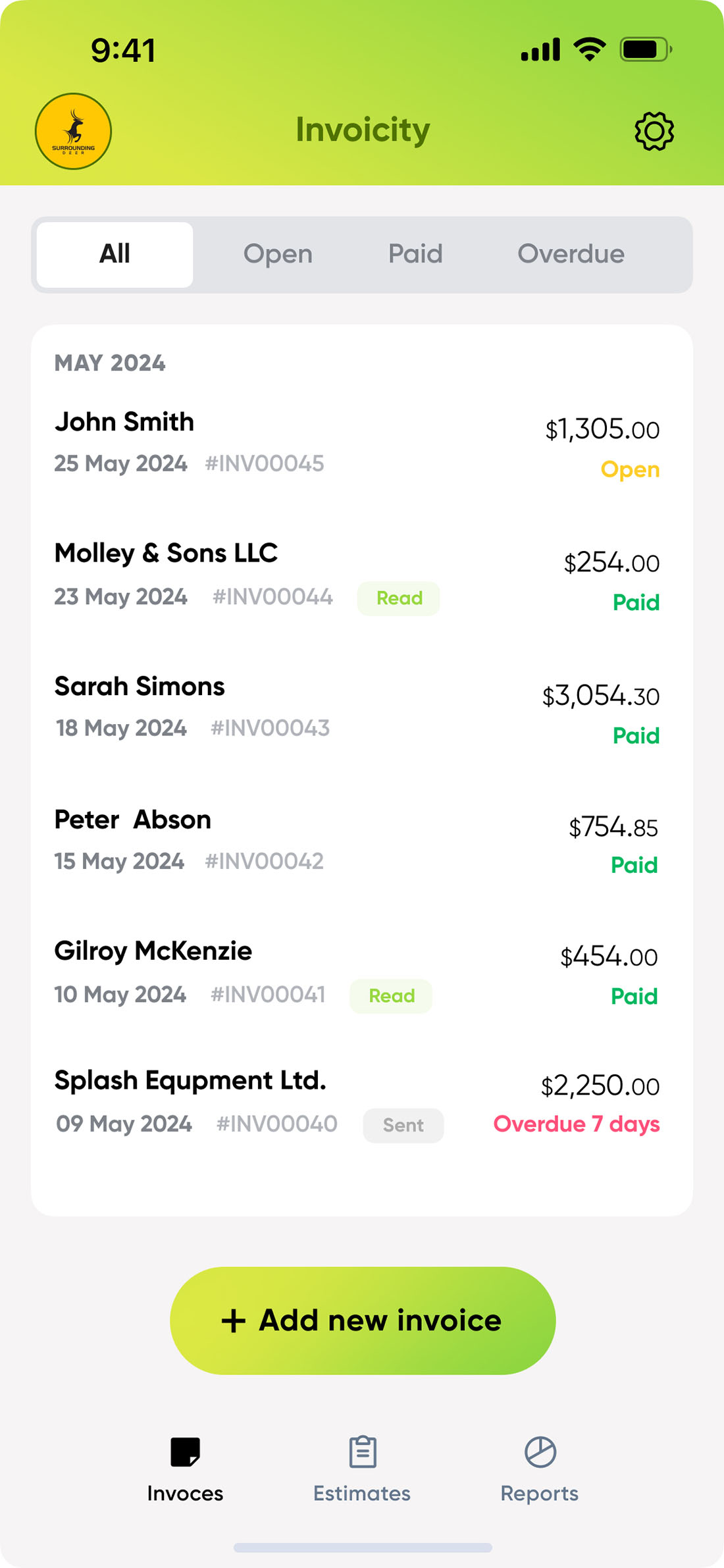Open the Gilroy McKenzie invoice
This screenshot has height=1568, width=724.
[357, 974]
